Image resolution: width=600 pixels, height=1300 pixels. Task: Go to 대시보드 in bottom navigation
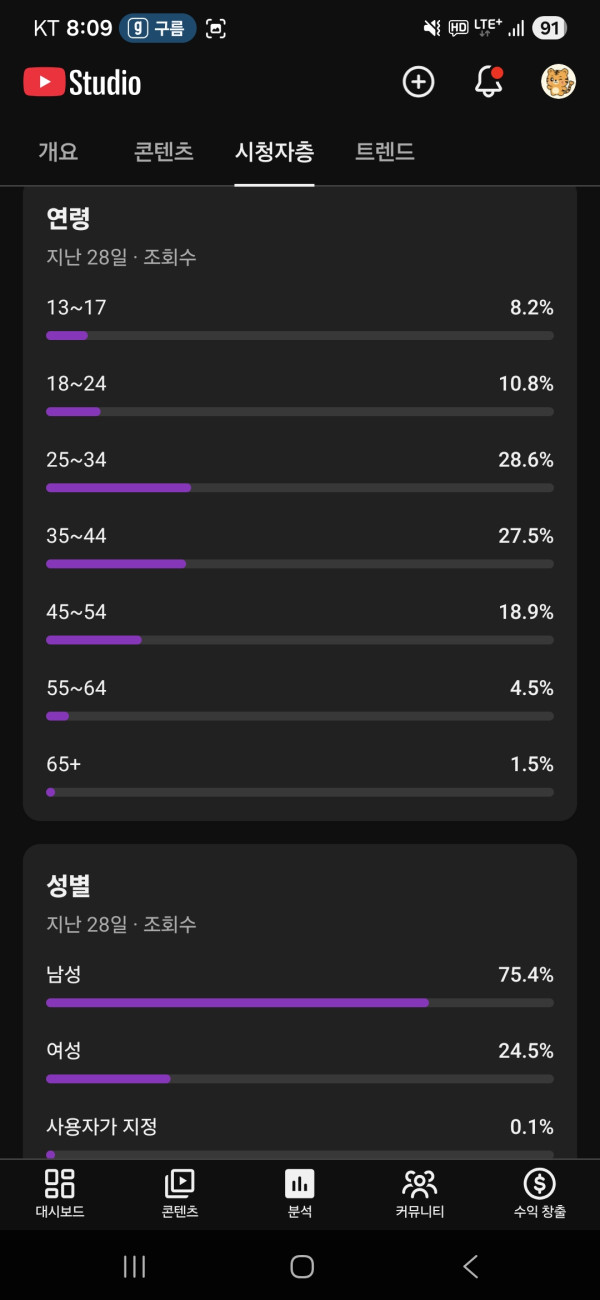pyautogui.click(x=60, y=1194)
